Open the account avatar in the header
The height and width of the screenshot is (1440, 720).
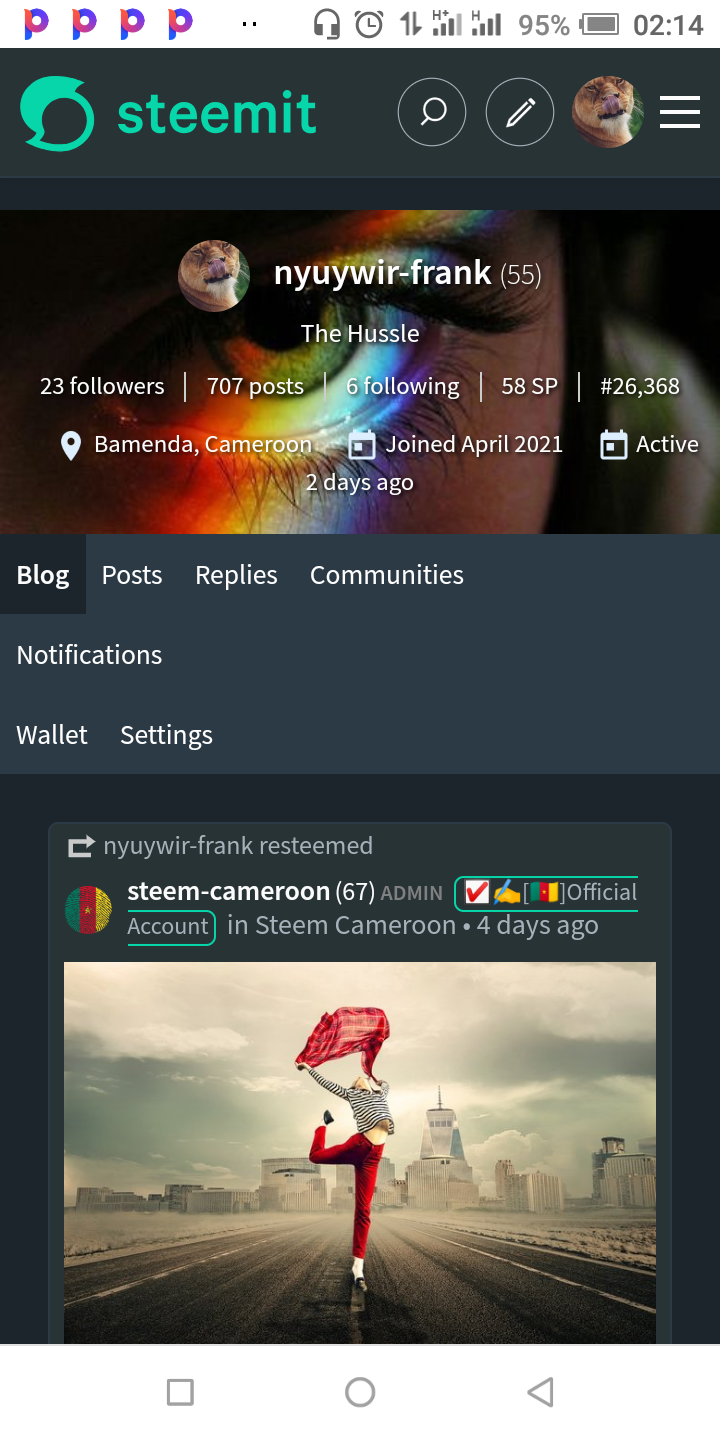[607, 112]
